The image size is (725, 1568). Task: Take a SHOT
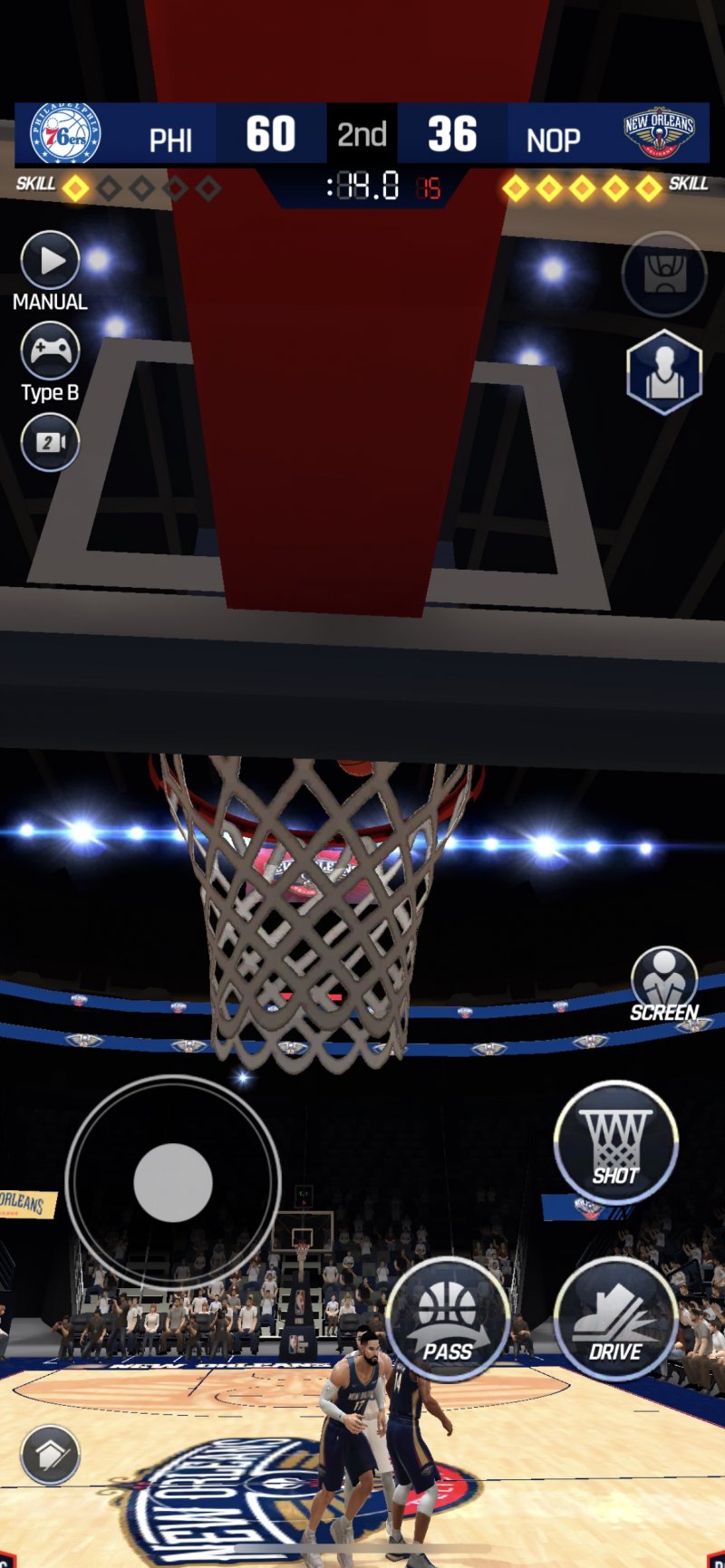click(x=616, y=1141)
